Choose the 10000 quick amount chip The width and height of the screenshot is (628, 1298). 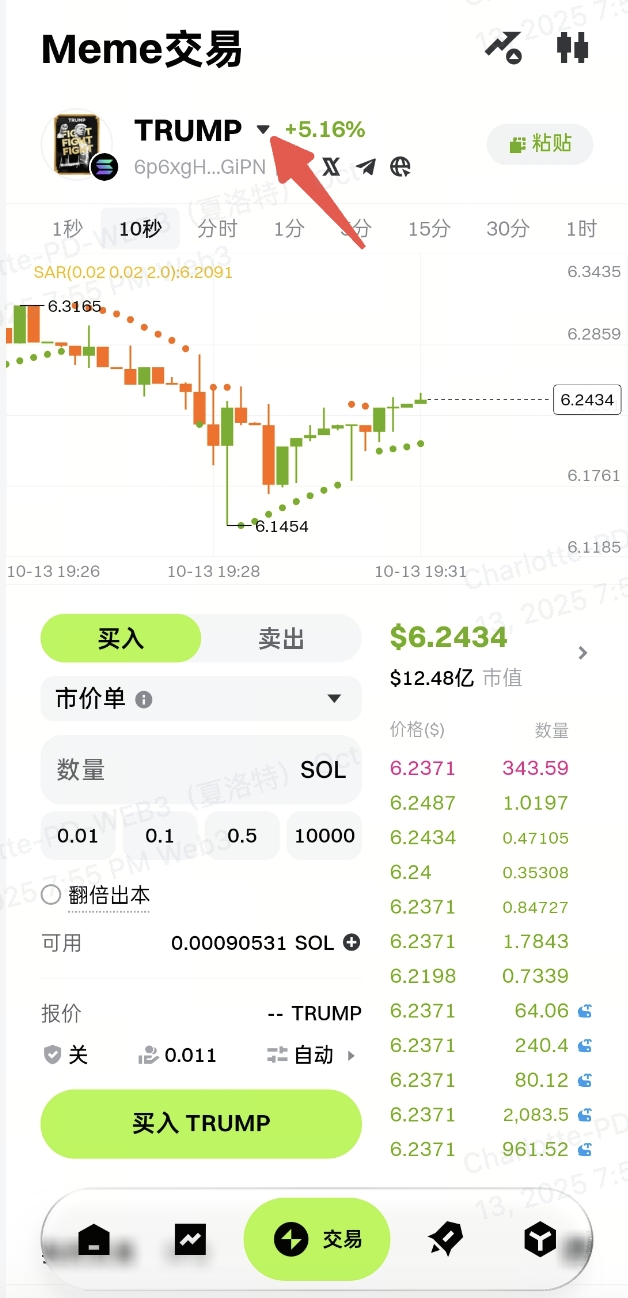(x=325, y=836)
